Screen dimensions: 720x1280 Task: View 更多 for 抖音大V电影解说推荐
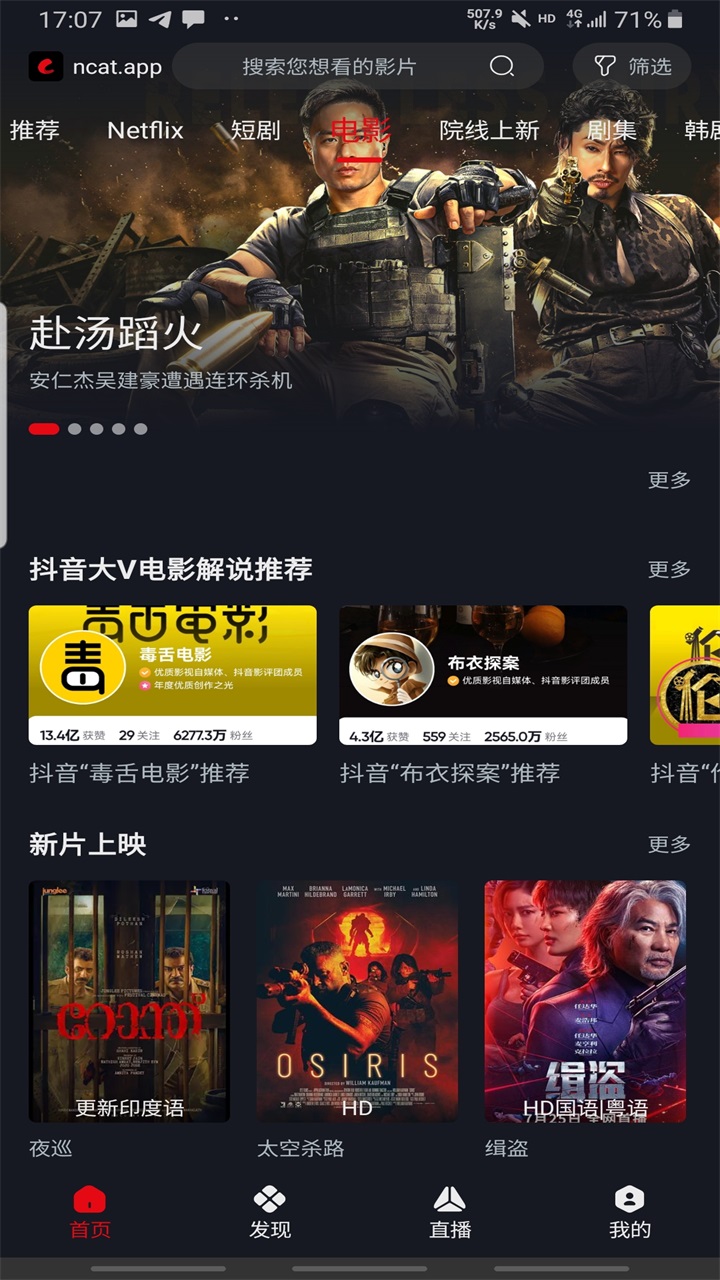669,569
